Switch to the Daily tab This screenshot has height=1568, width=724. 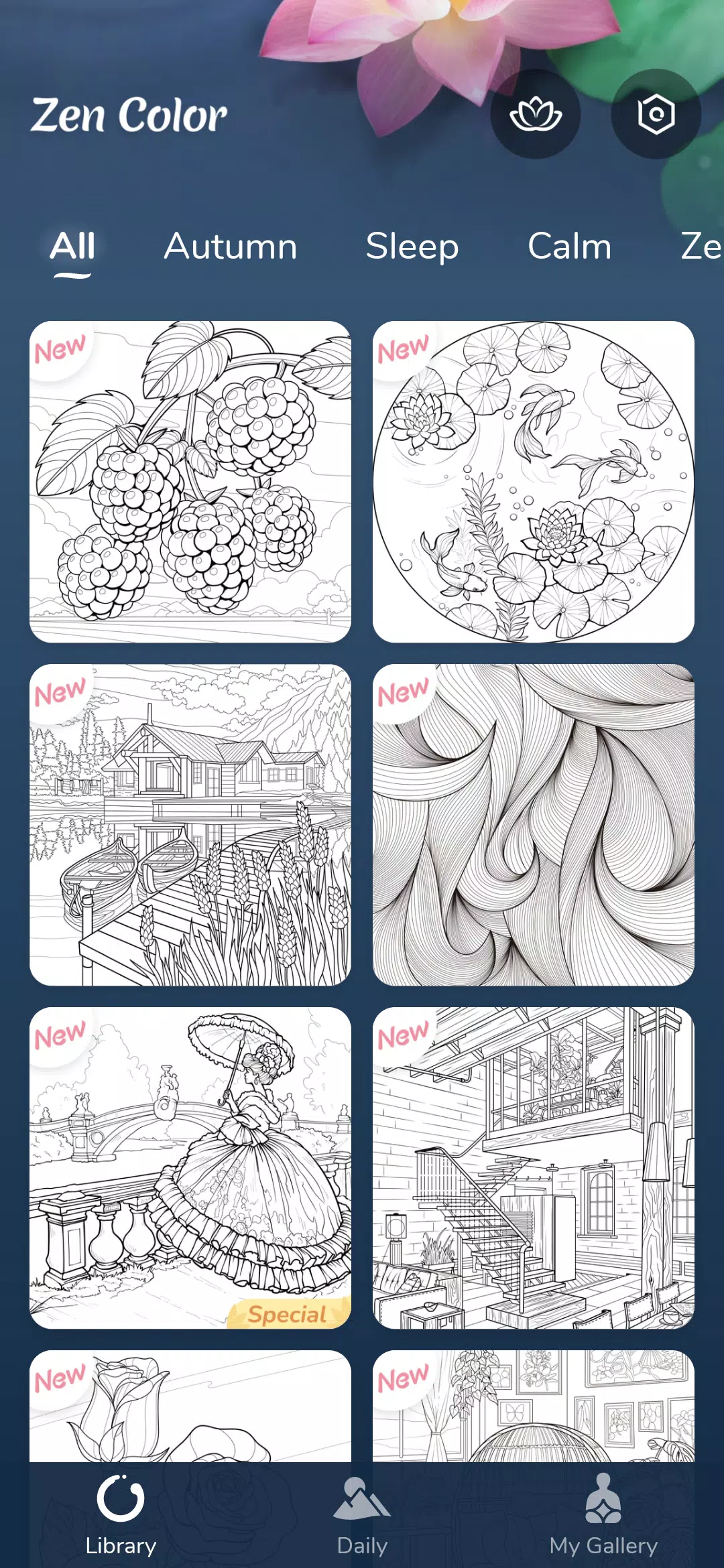pos(362,1516)
